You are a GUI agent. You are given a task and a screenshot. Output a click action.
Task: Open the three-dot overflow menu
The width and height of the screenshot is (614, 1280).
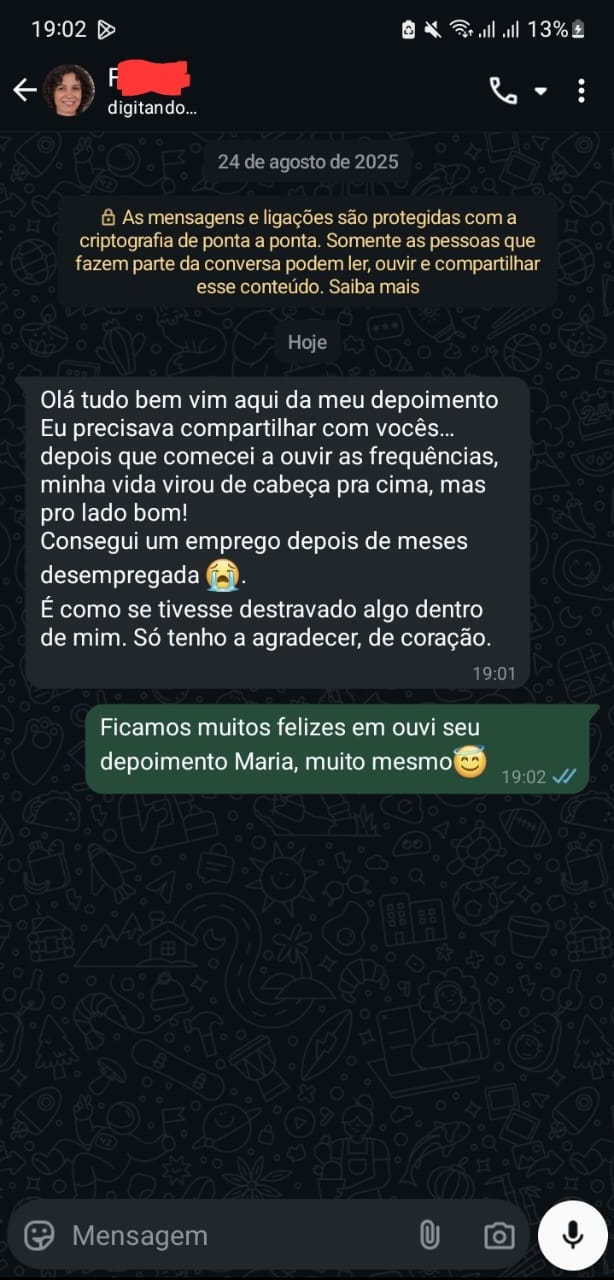(581, 91)
